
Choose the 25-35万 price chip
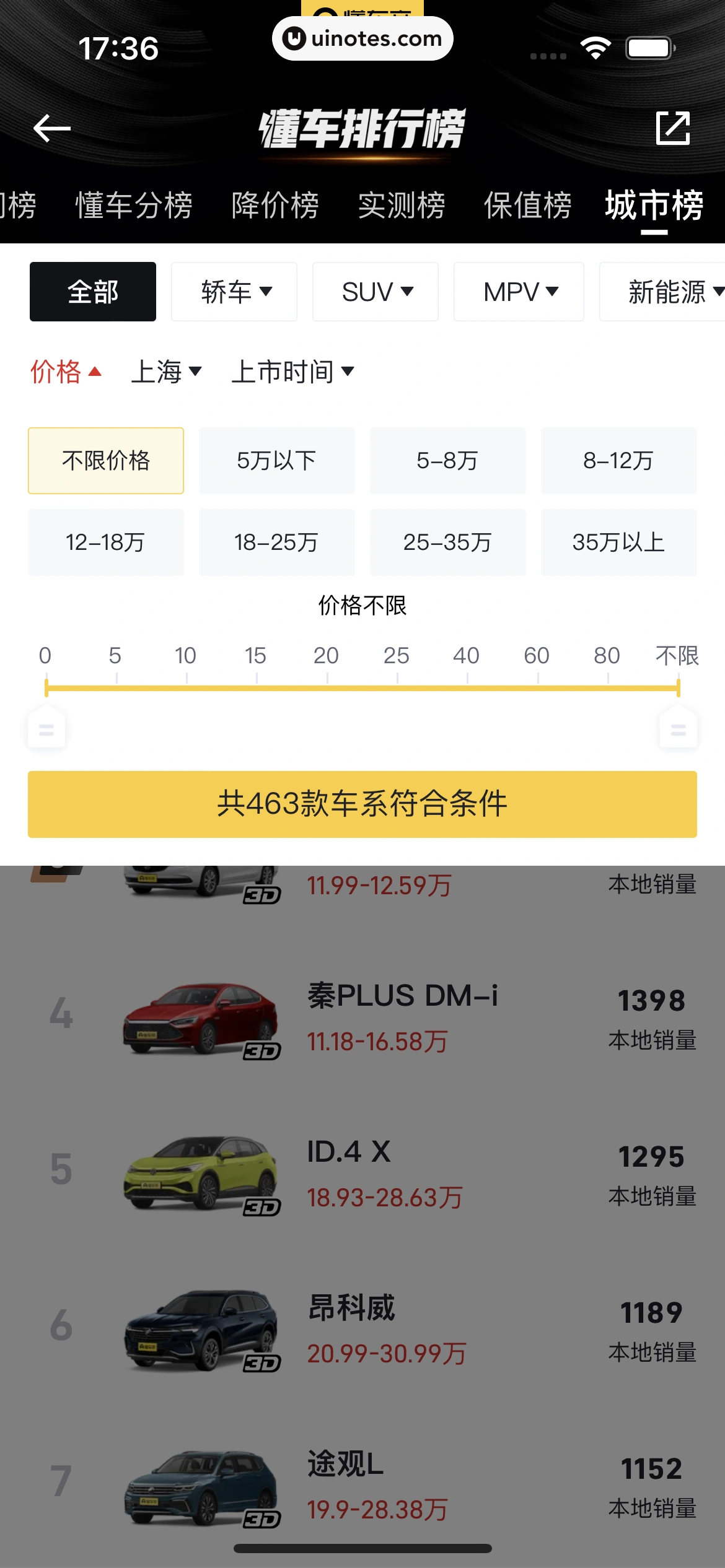448,542
